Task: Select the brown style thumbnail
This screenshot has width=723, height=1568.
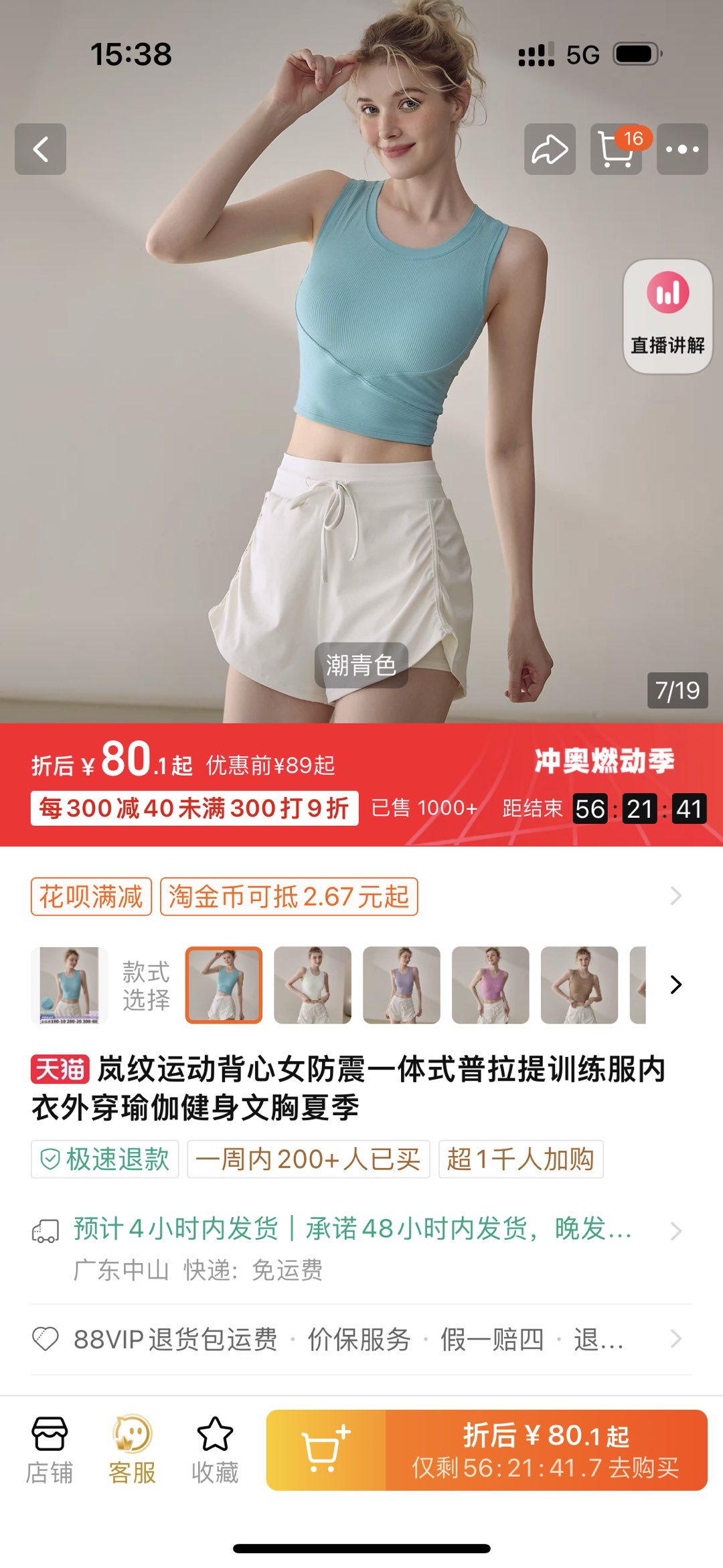Action: pyautogui.click(x=579, y=985)
